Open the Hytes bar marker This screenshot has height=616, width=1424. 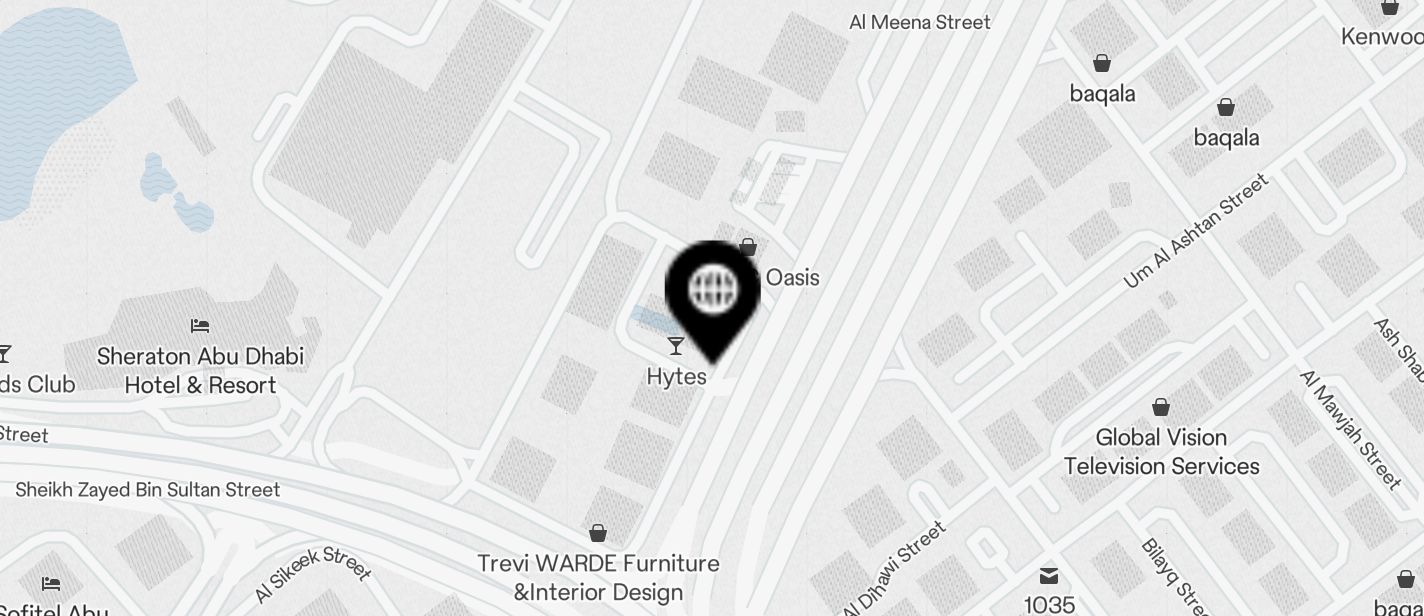tap(677, 347)
